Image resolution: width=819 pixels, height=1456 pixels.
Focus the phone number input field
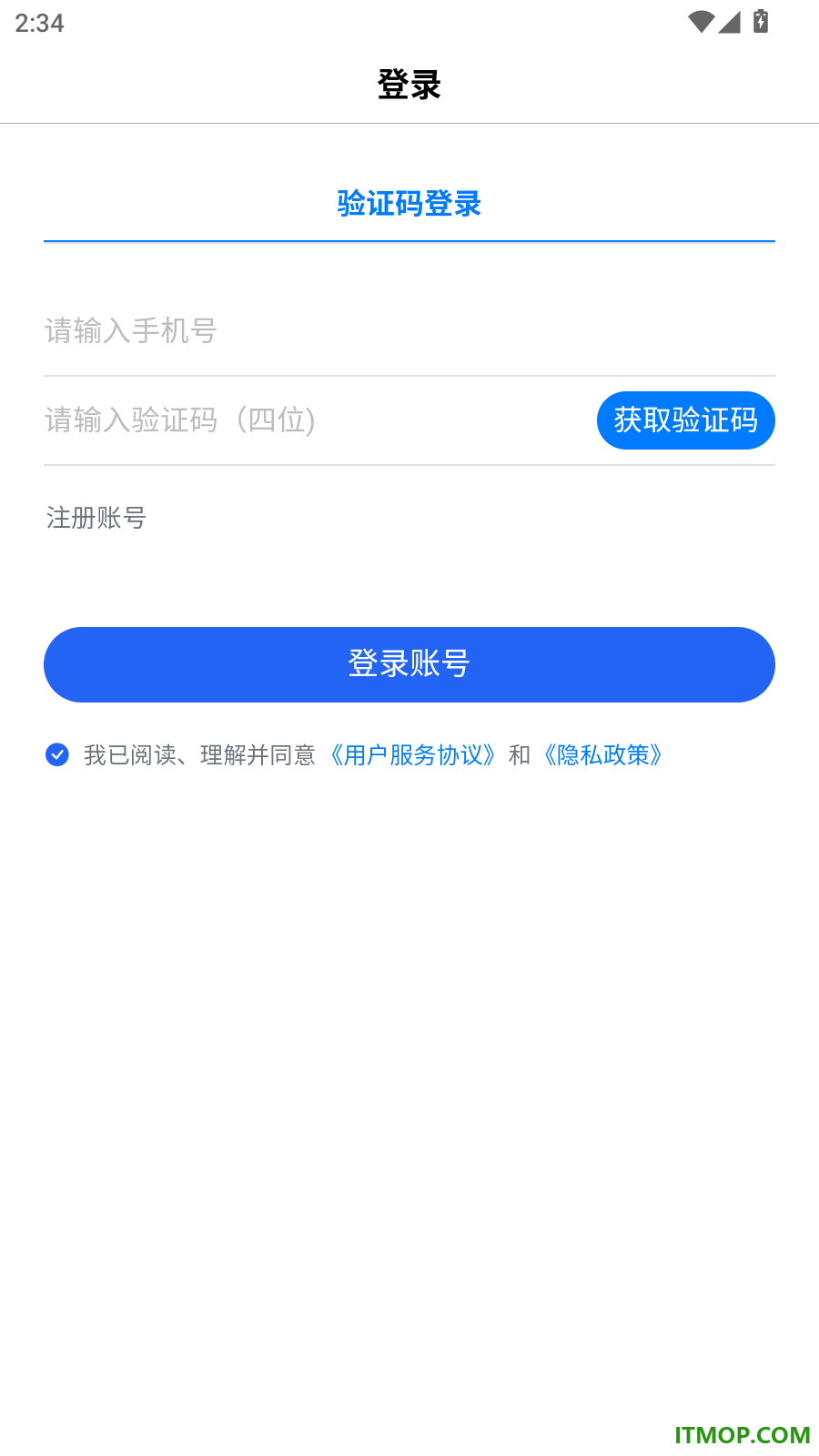409,331
